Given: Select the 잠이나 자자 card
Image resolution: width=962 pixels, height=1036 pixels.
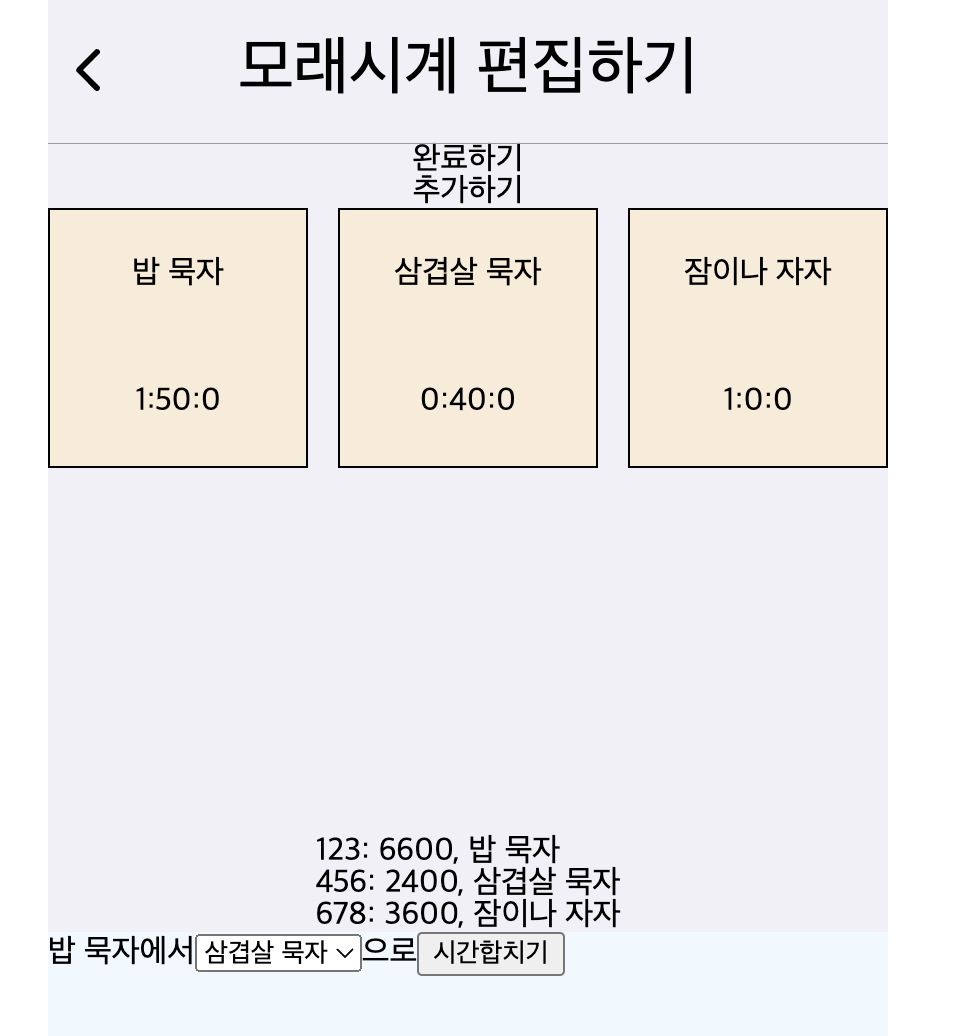Looking at the screenshot, I should [x=757, y=338].
